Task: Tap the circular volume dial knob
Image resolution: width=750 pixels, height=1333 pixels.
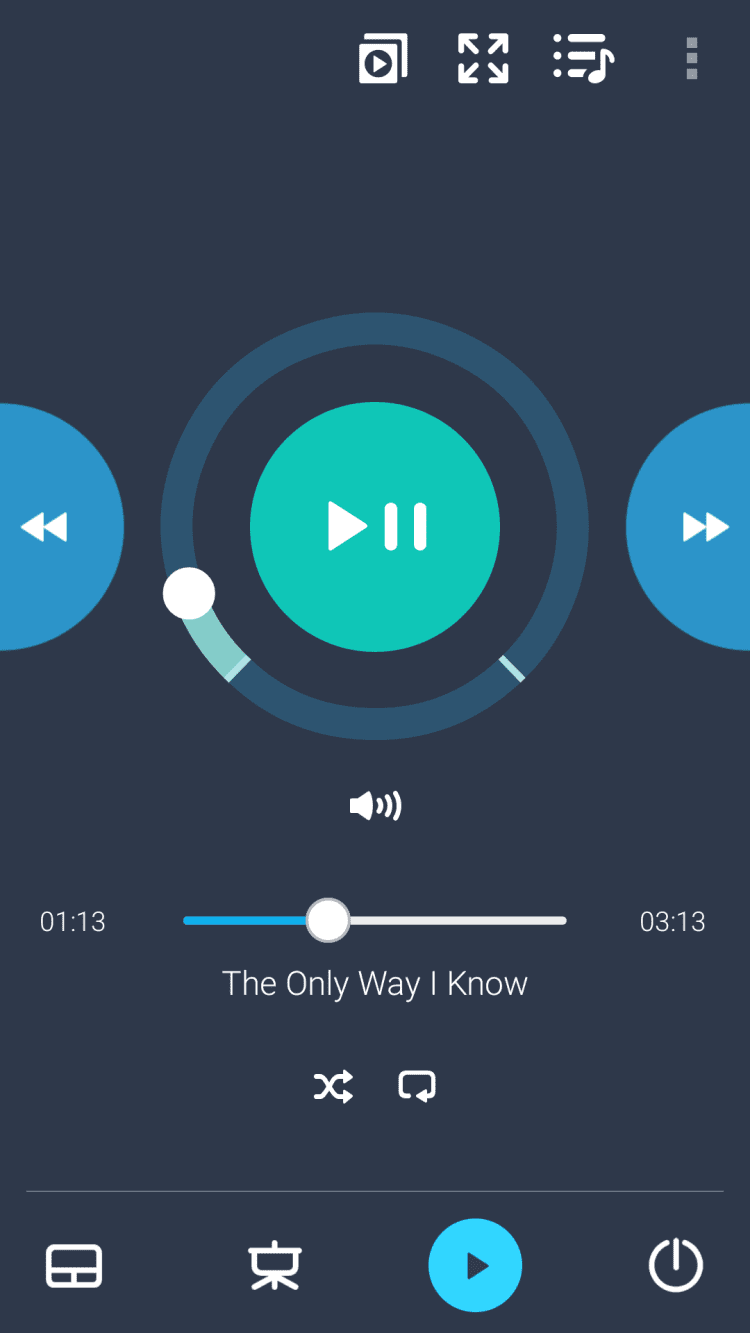Action: (x=189, y=593)
